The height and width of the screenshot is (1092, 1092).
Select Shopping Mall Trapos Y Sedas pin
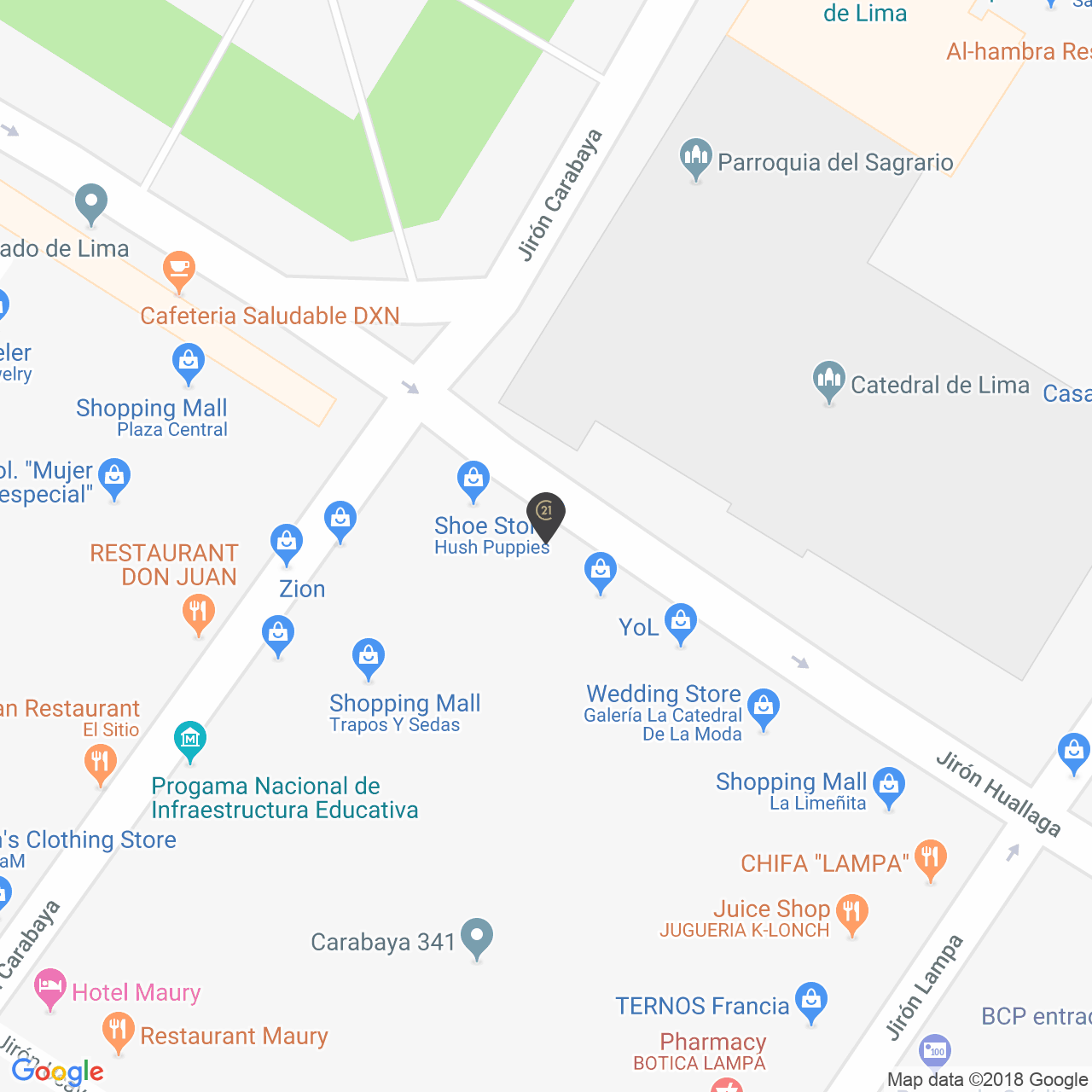(368, 659)
